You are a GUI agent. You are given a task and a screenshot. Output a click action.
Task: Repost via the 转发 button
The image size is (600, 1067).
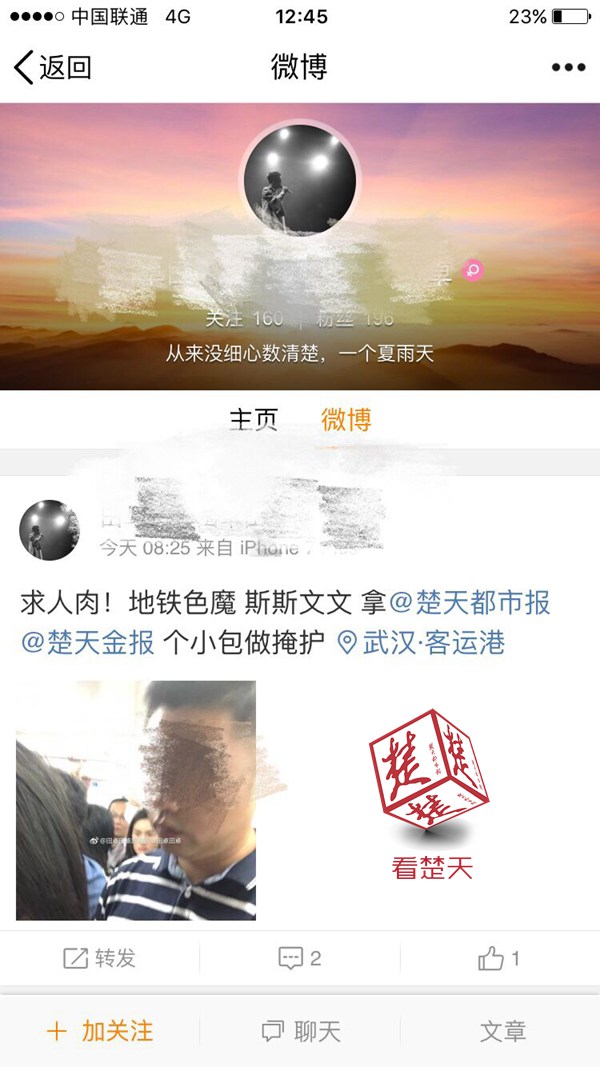click(100, 958)
